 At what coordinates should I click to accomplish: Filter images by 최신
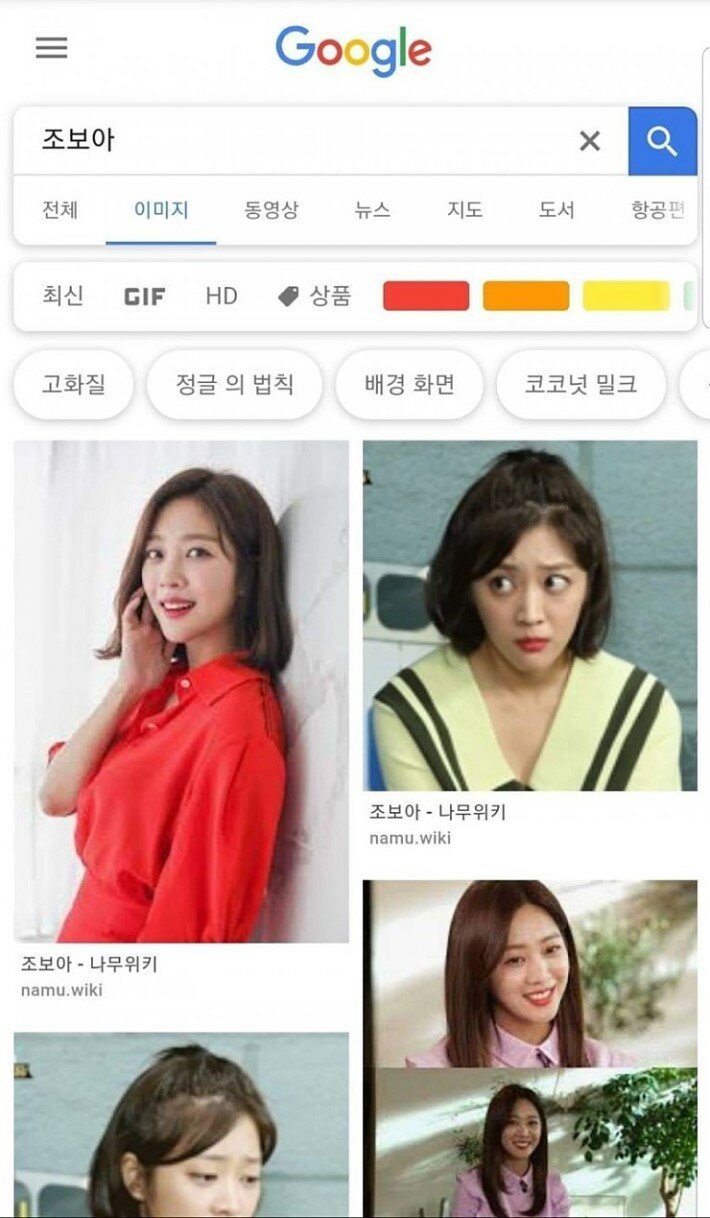(63, 296)
